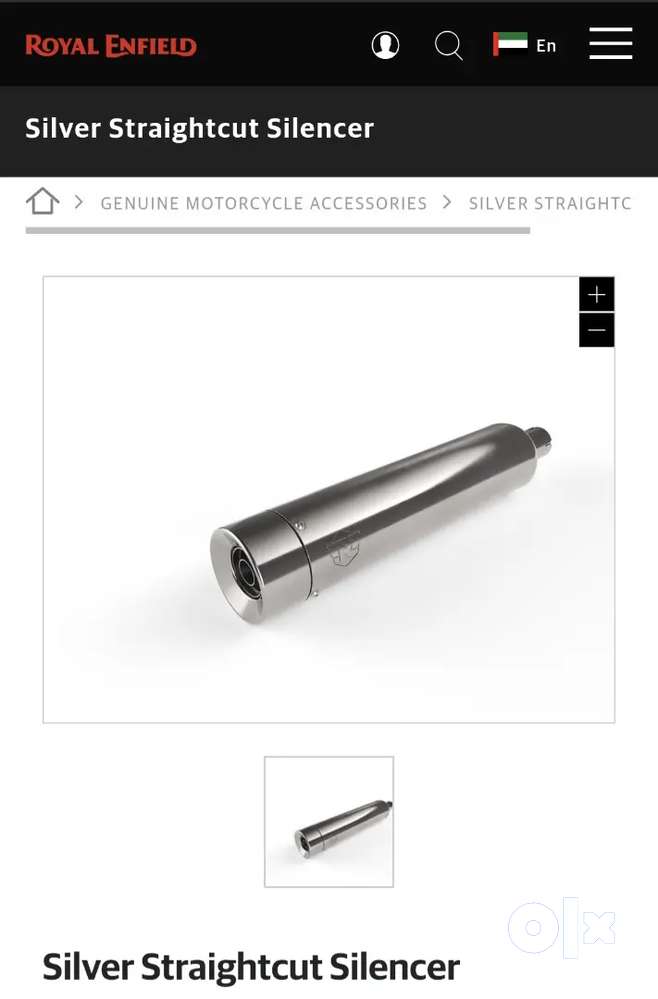Change the language via En flag
Image resolution: width=658 pixels, height=999 pixels.
tap(525, 45)
